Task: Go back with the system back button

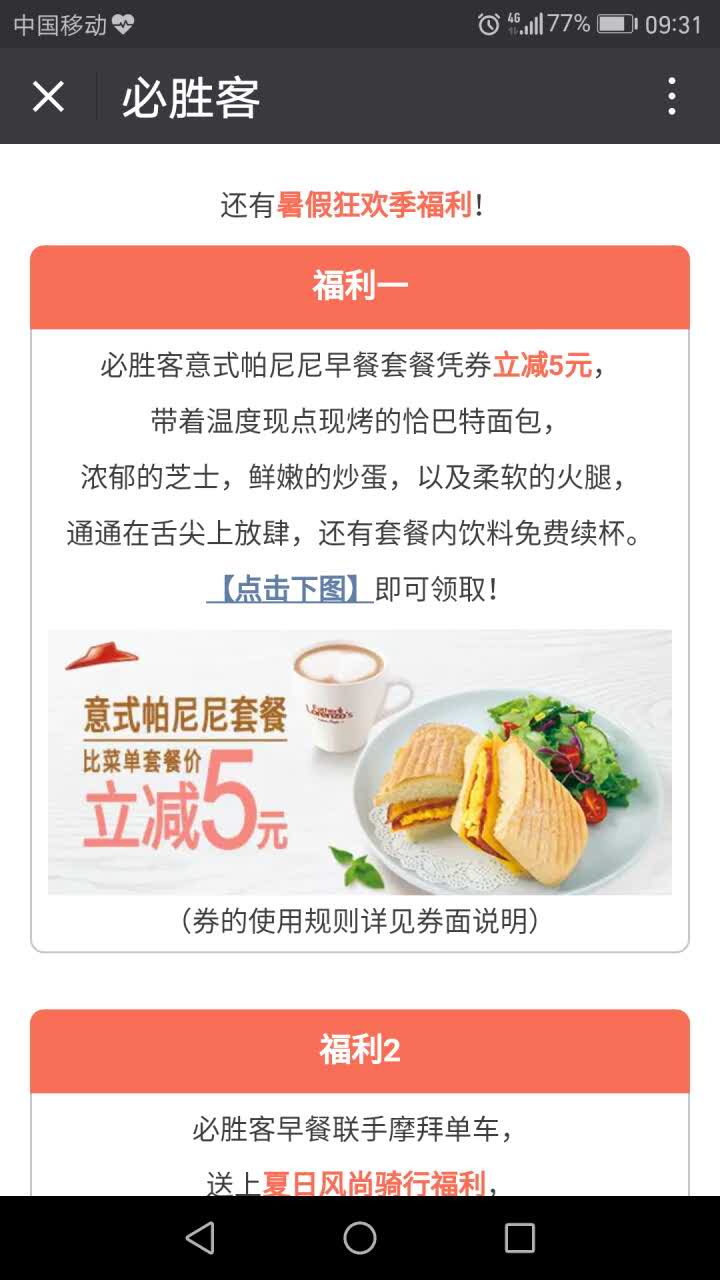Action: (200, 1238)
